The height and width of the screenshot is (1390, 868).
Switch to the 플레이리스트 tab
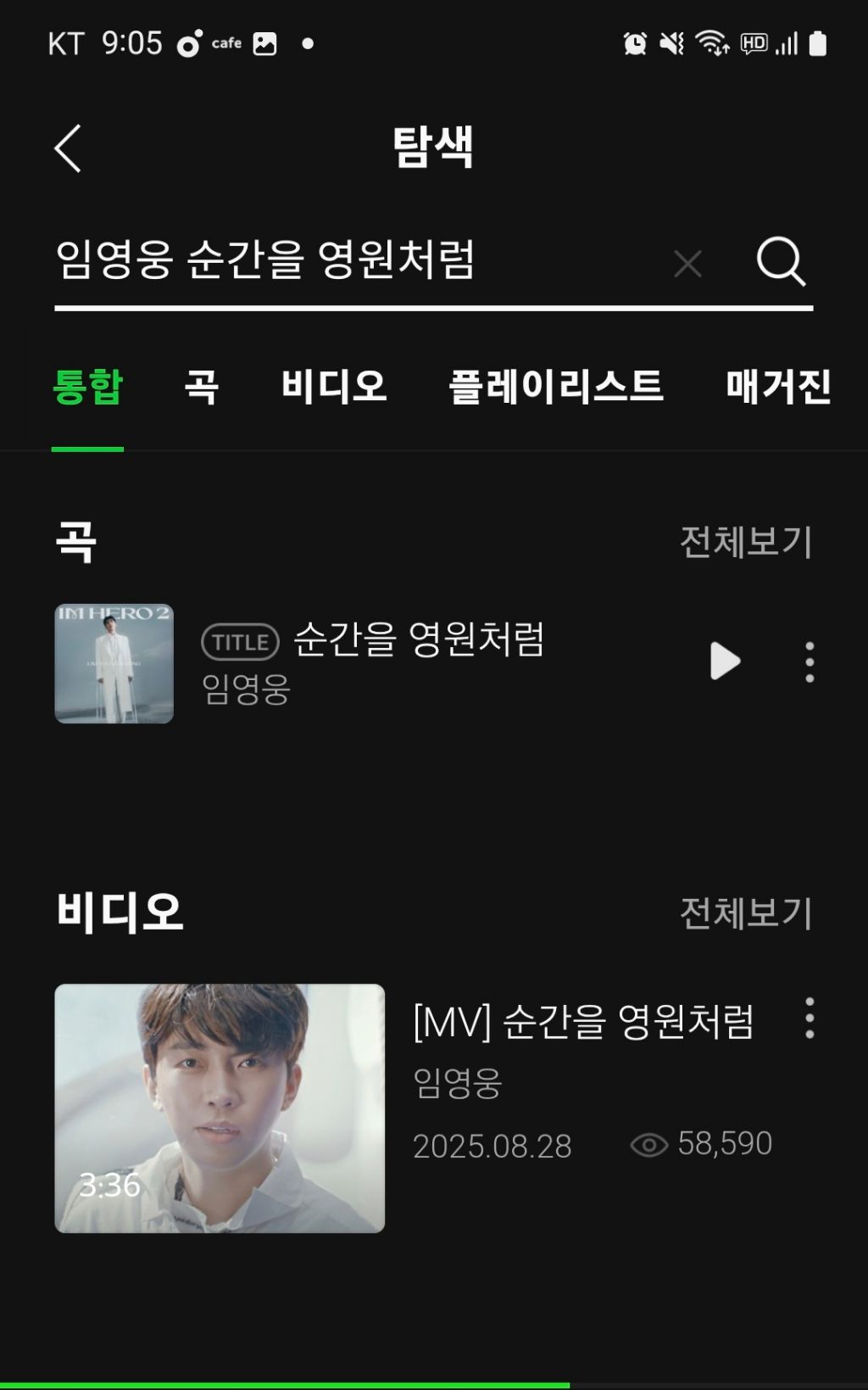555,387
